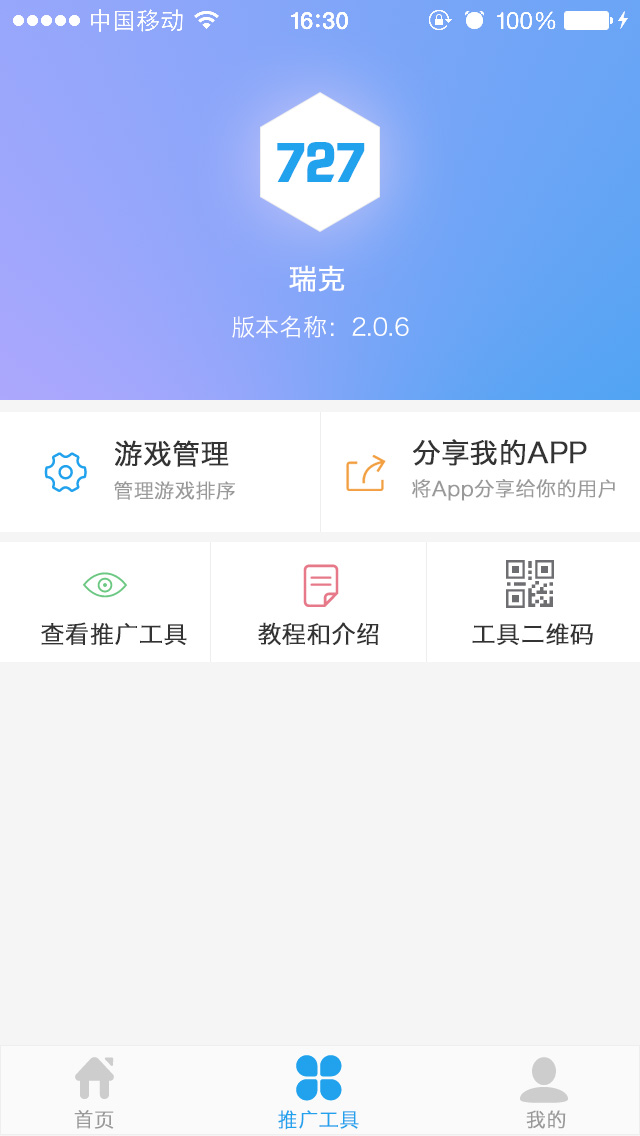Image resolution: width=640 pixels, height=1136 pixels.
Task: Open 教程和介绍 tutorial section
Action: pyautogui.click(x=319, y=603)
